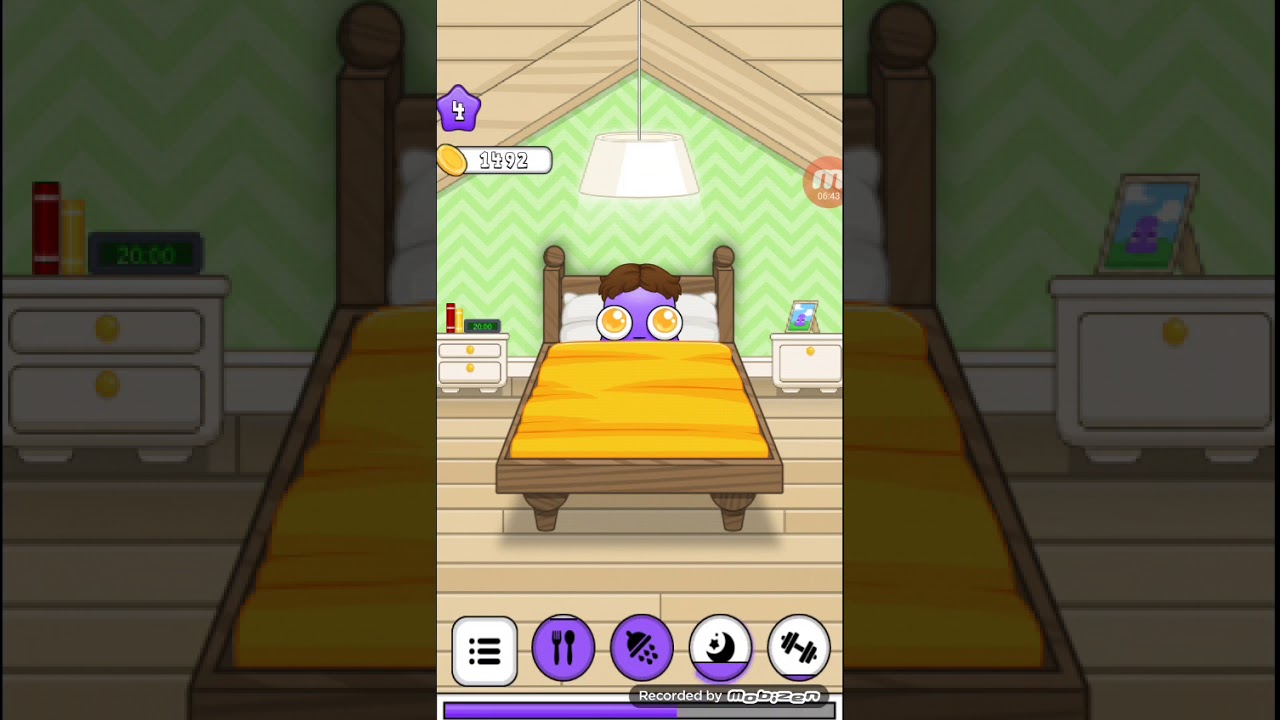Open the main menu list button

tap(485, 651)
